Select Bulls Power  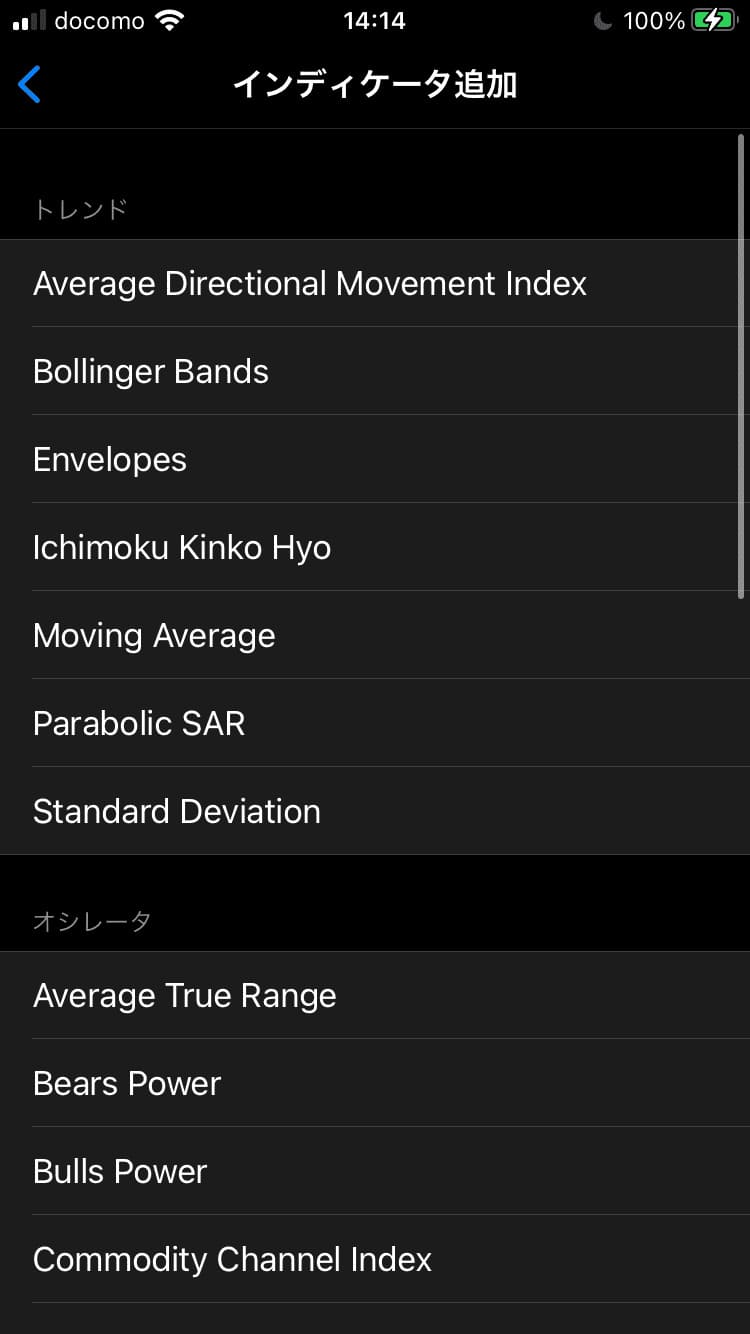[375, 1171]
